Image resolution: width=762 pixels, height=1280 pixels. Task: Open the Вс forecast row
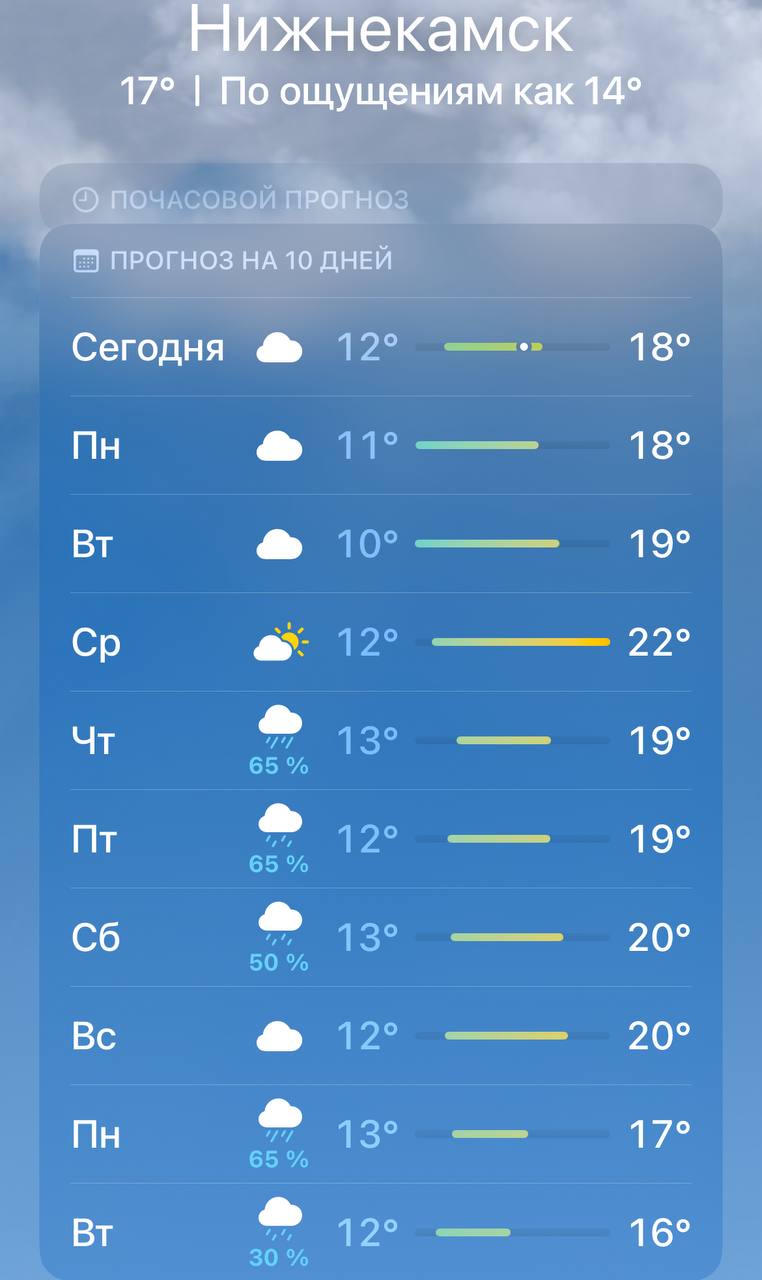tap(381, 1036)
